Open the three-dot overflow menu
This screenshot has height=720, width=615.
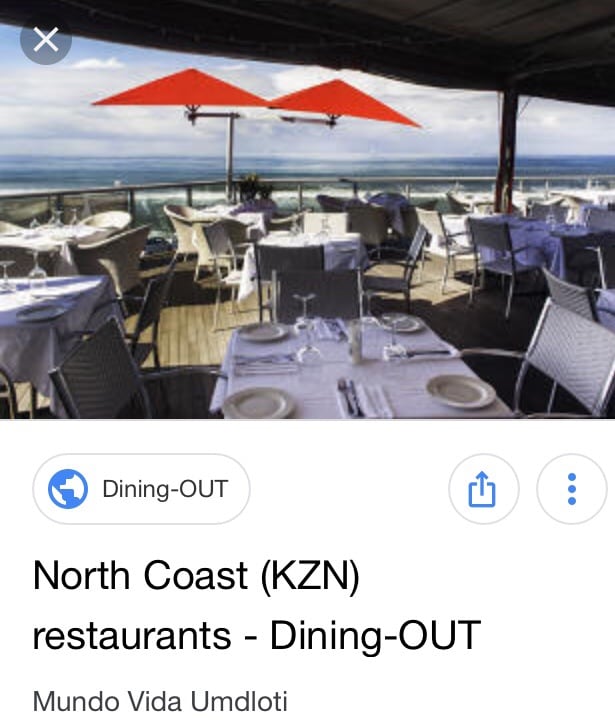tap(571, 489)
